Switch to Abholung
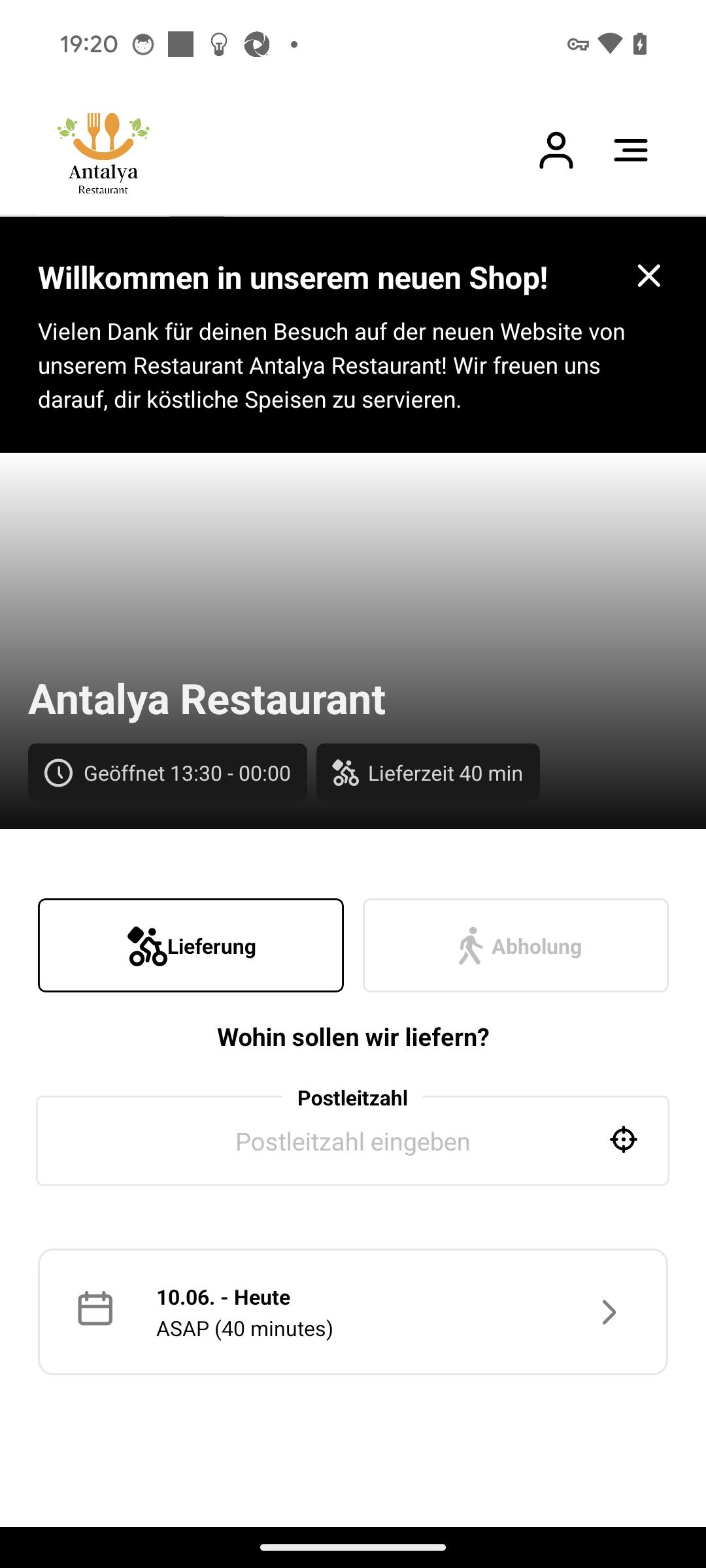This screenshot has width=706, height=1568. point(516,945)
